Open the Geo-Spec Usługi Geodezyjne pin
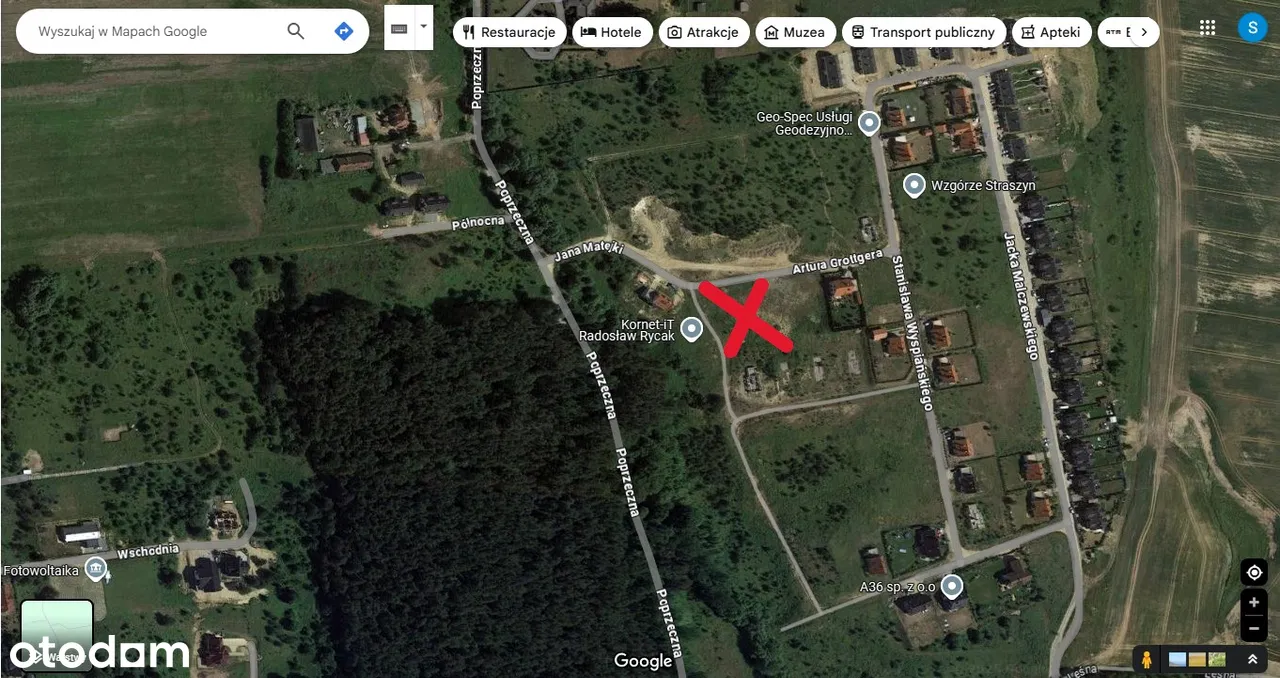This screenshot has width=1280, height=678. 869,123
